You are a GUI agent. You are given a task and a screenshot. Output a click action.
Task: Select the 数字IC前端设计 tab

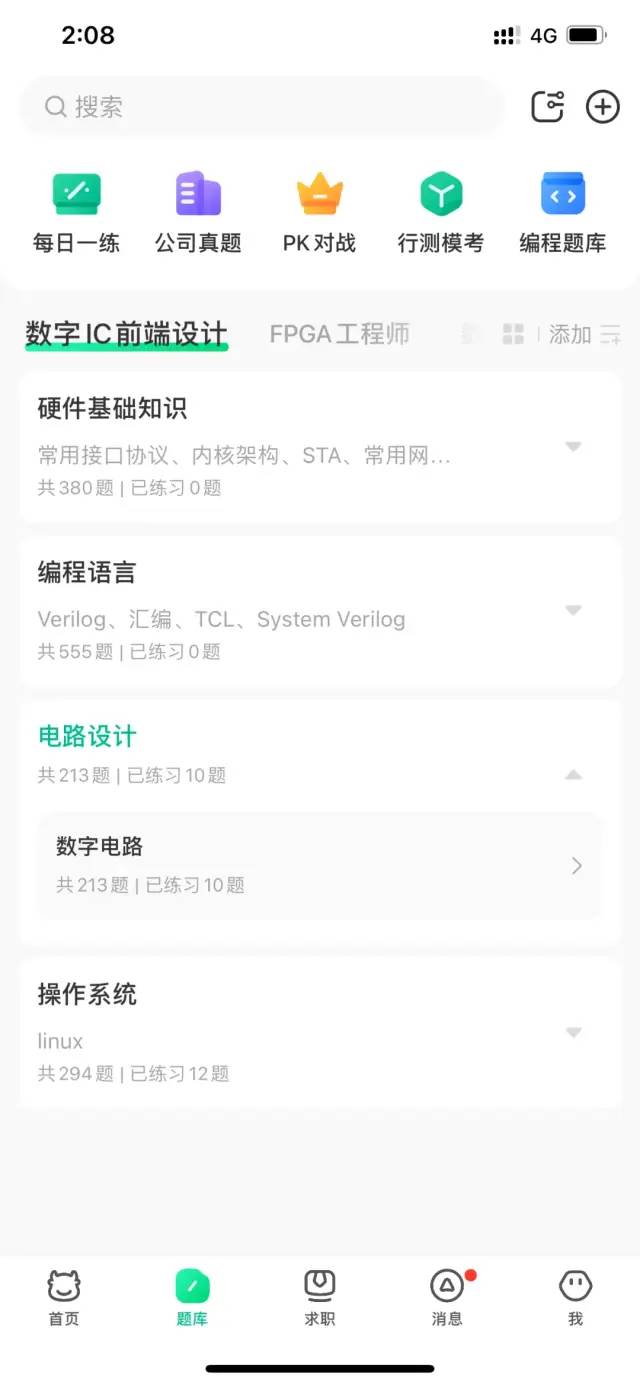click(127, 334)
